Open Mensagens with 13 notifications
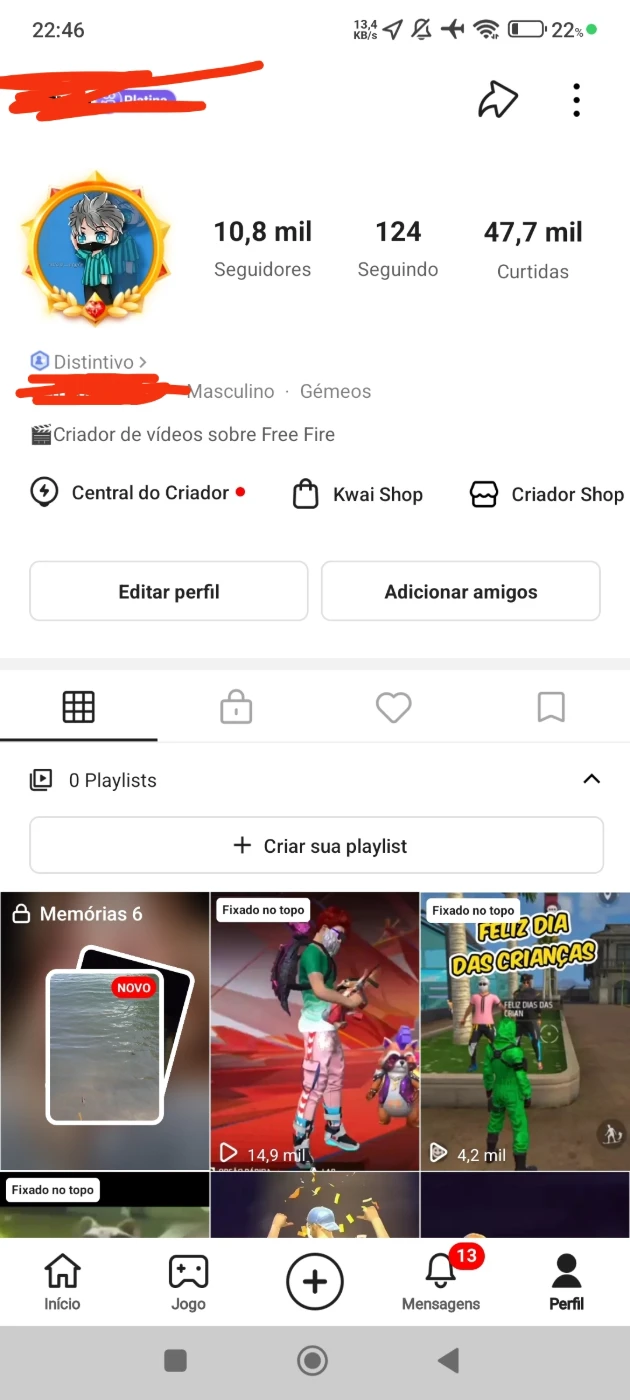This screenshot has height=1400, width=630. (441, 1282)
